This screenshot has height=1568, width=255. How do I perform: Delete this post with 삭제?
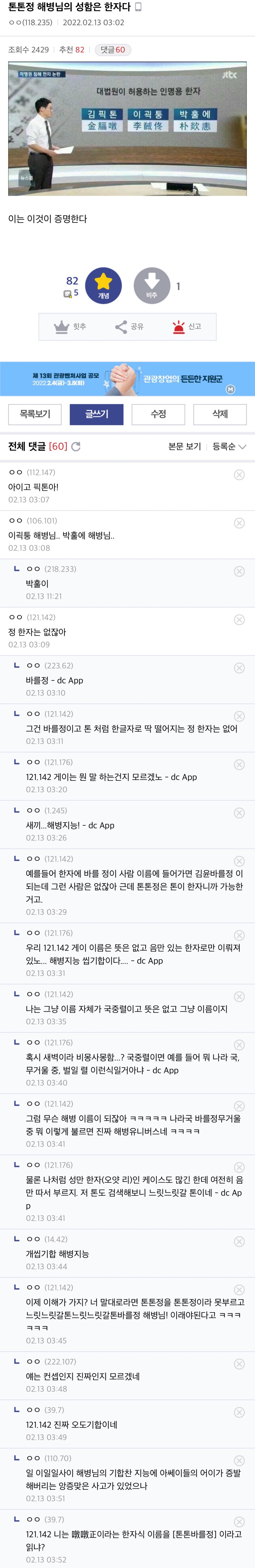[220, 414]
